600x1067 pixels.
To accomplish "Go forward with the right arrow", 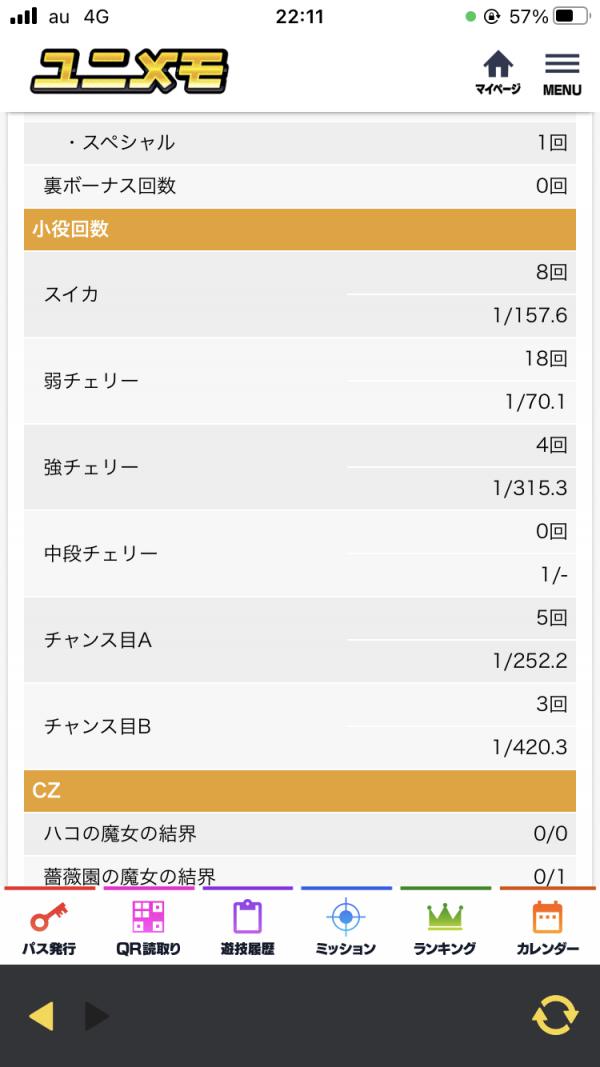I will coord(97,1016).
